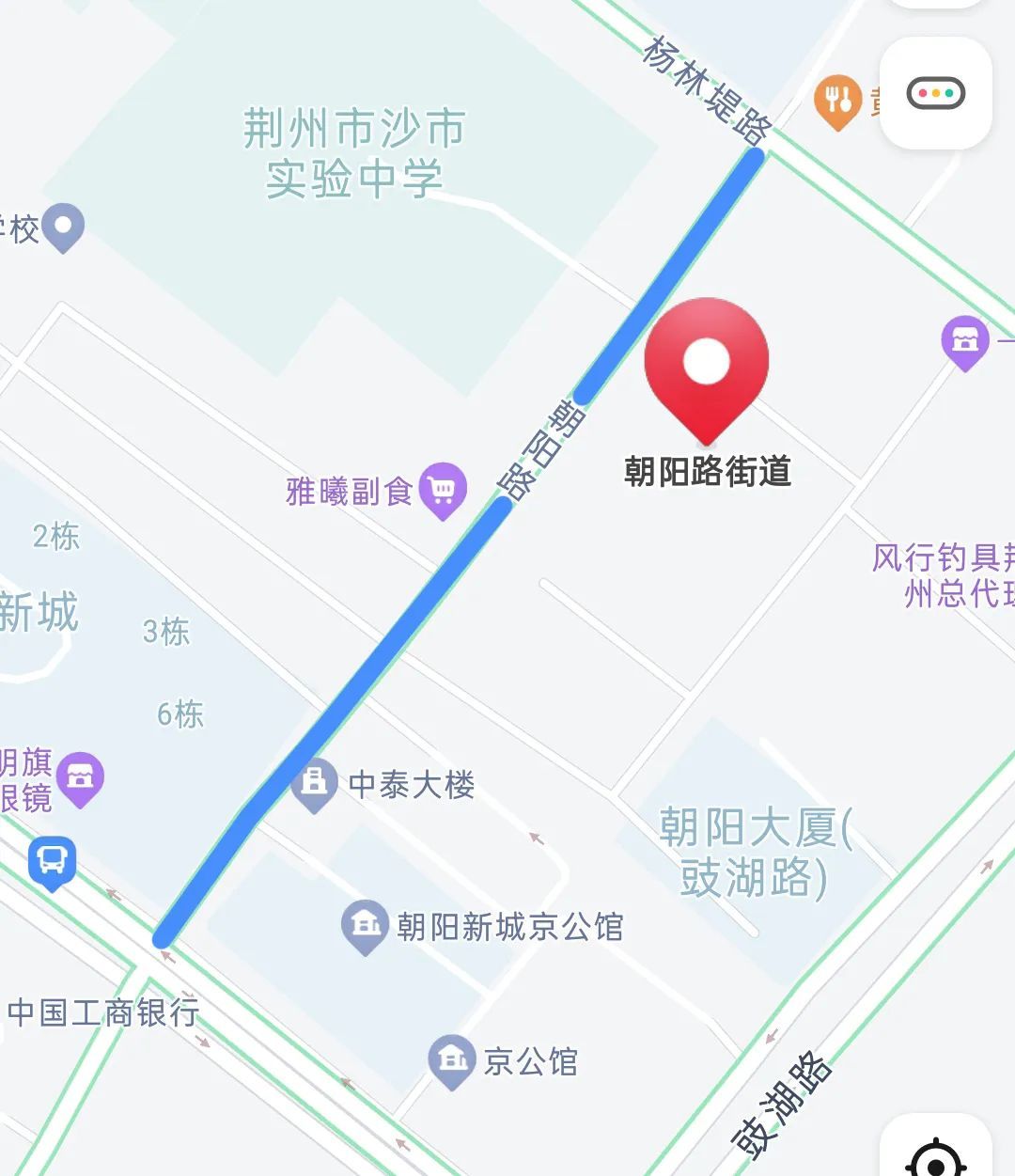This screenshot has width=1015, height=1176.
Task: Toggle the traffic light layer button
Action: 935,93
